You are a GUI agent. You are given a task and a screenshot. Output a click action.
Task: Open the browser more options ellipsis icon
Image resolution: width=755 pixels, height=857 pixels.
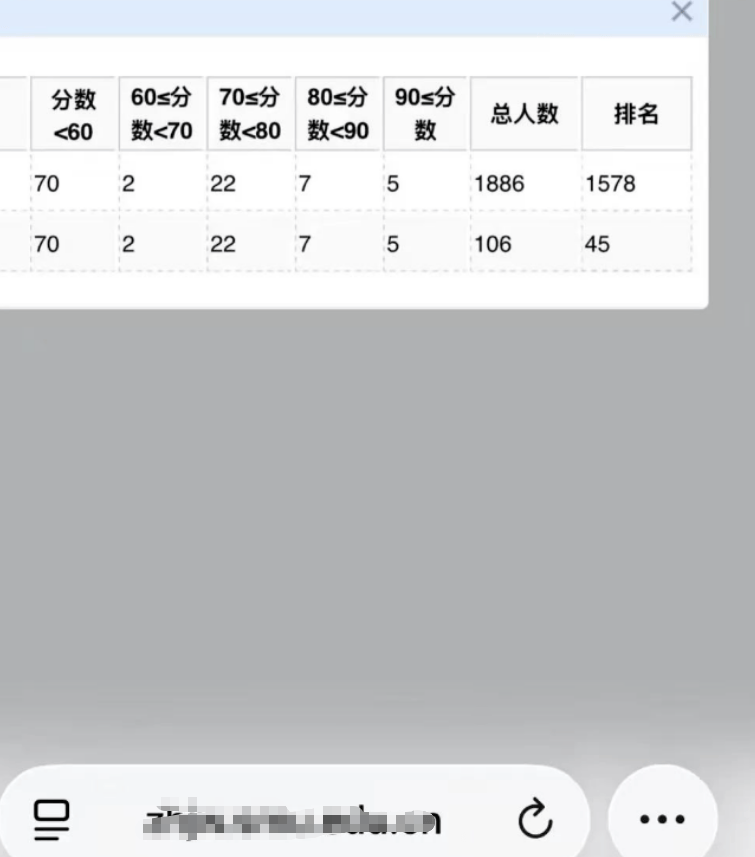coord(662,817)
